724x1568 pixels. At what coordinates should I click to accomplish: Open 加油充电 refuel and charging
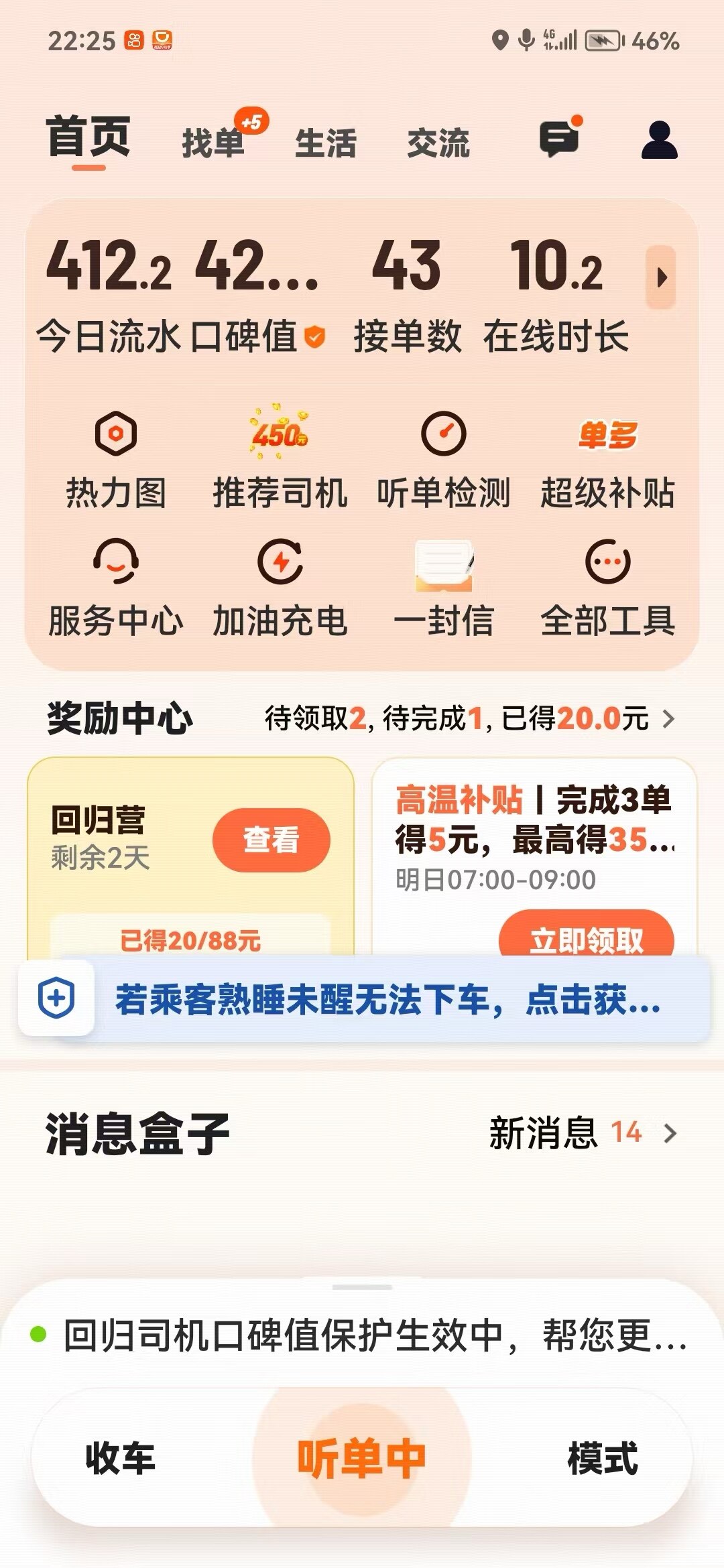(x=280, y=588)
